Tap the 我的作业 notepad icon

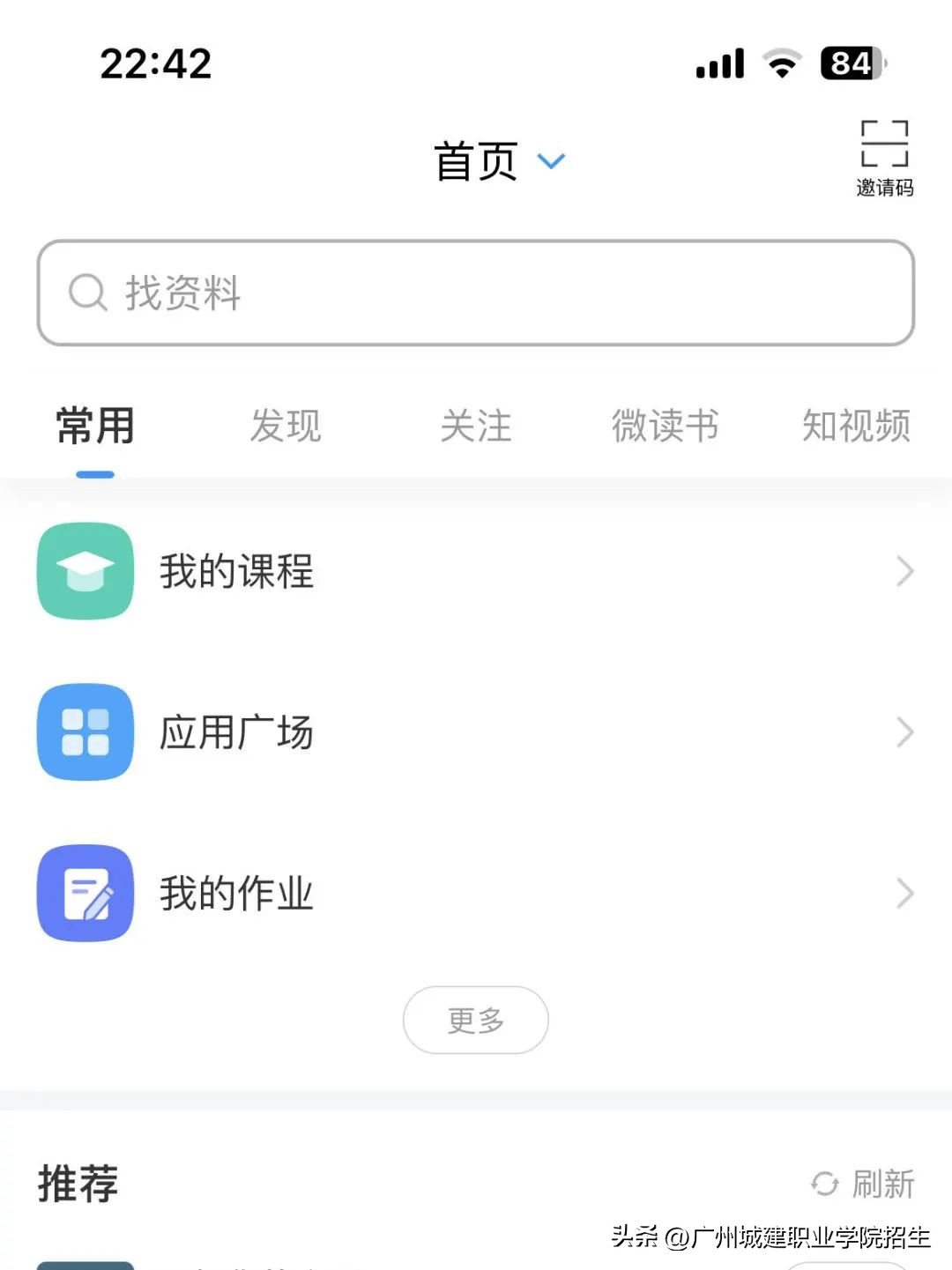coord(84,893)
